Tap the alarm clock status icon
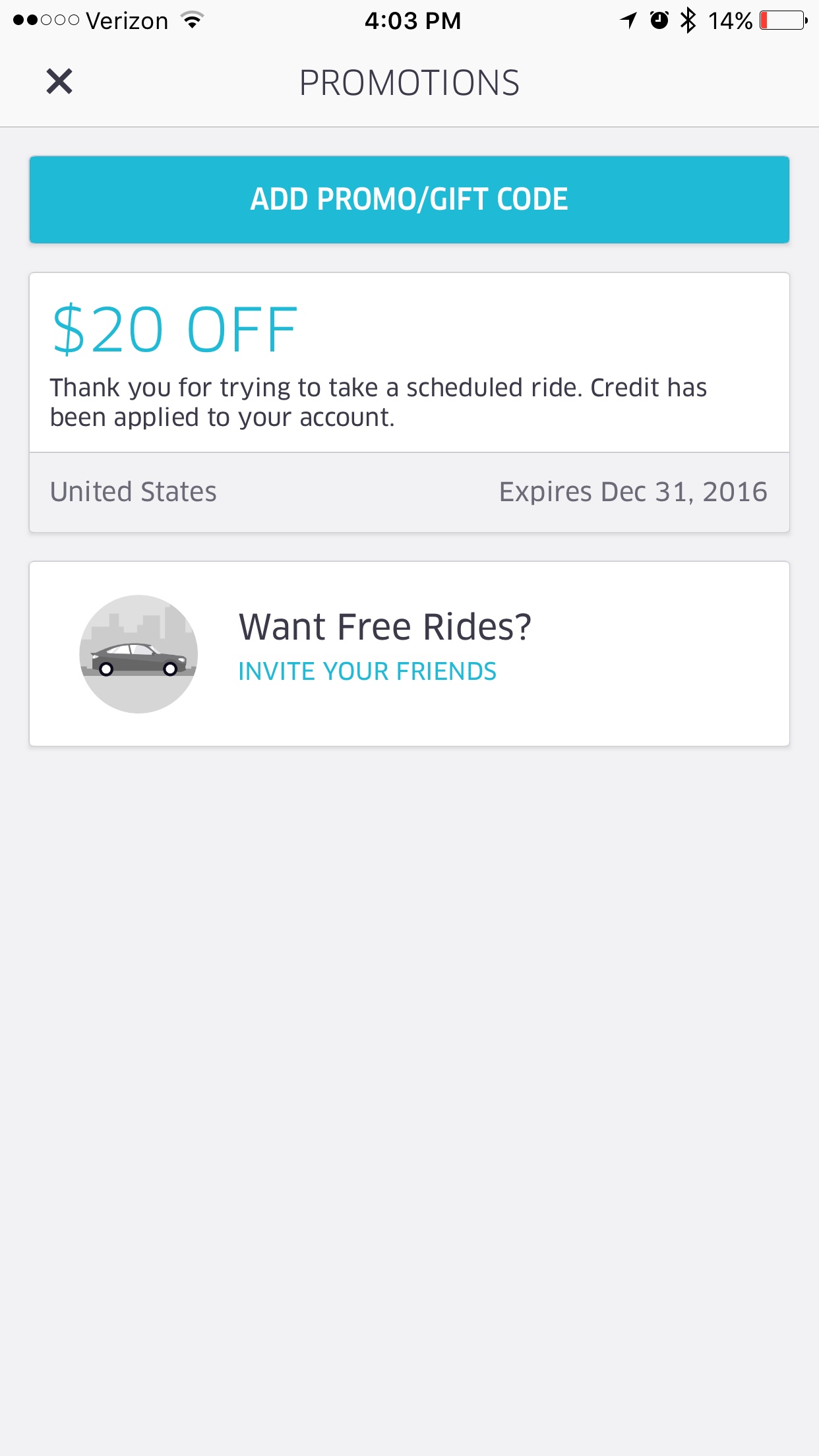The image size is (819, 1456). point(656,20)
